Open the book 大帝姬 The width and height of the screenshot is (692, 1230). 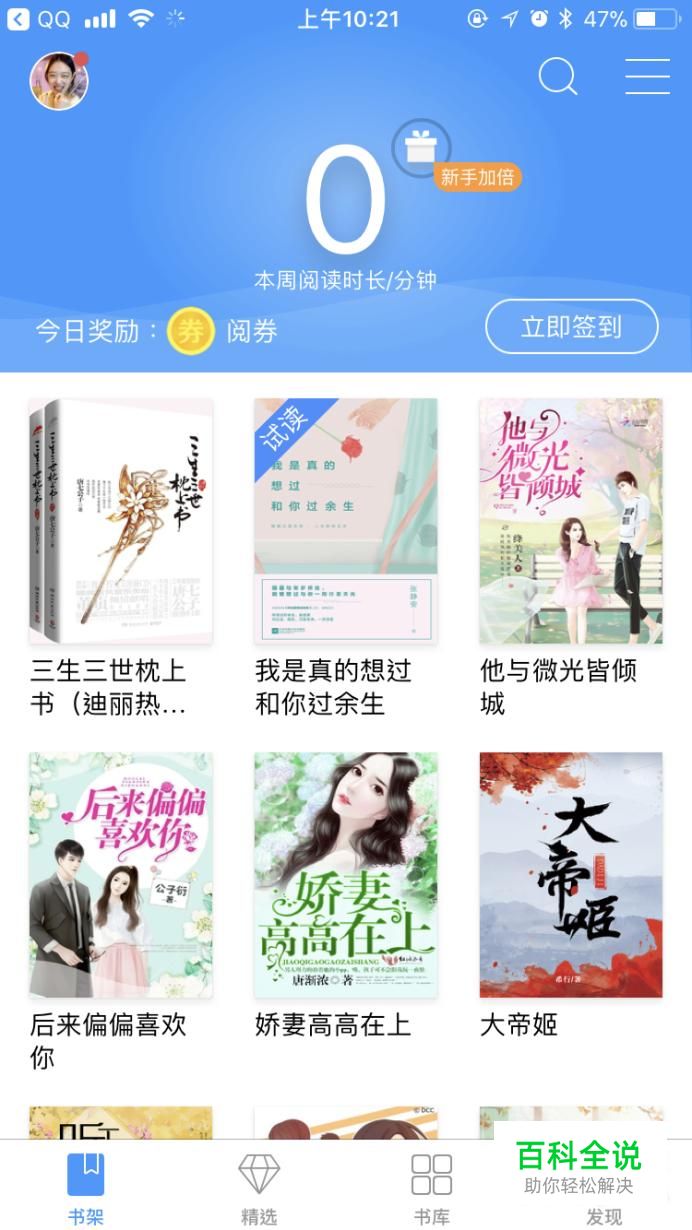(571, 875)
